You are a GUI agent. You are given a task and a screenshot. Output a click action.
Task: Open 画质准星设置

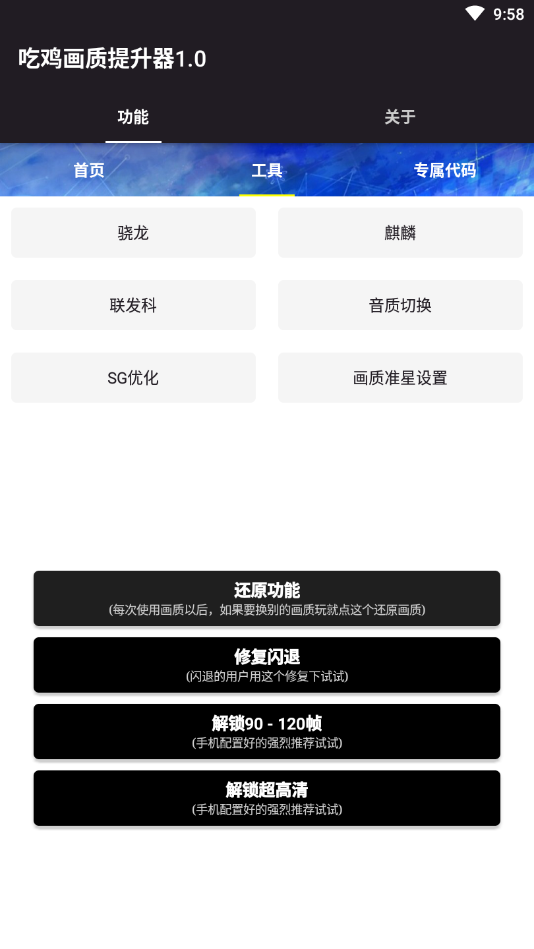[400, 378]
